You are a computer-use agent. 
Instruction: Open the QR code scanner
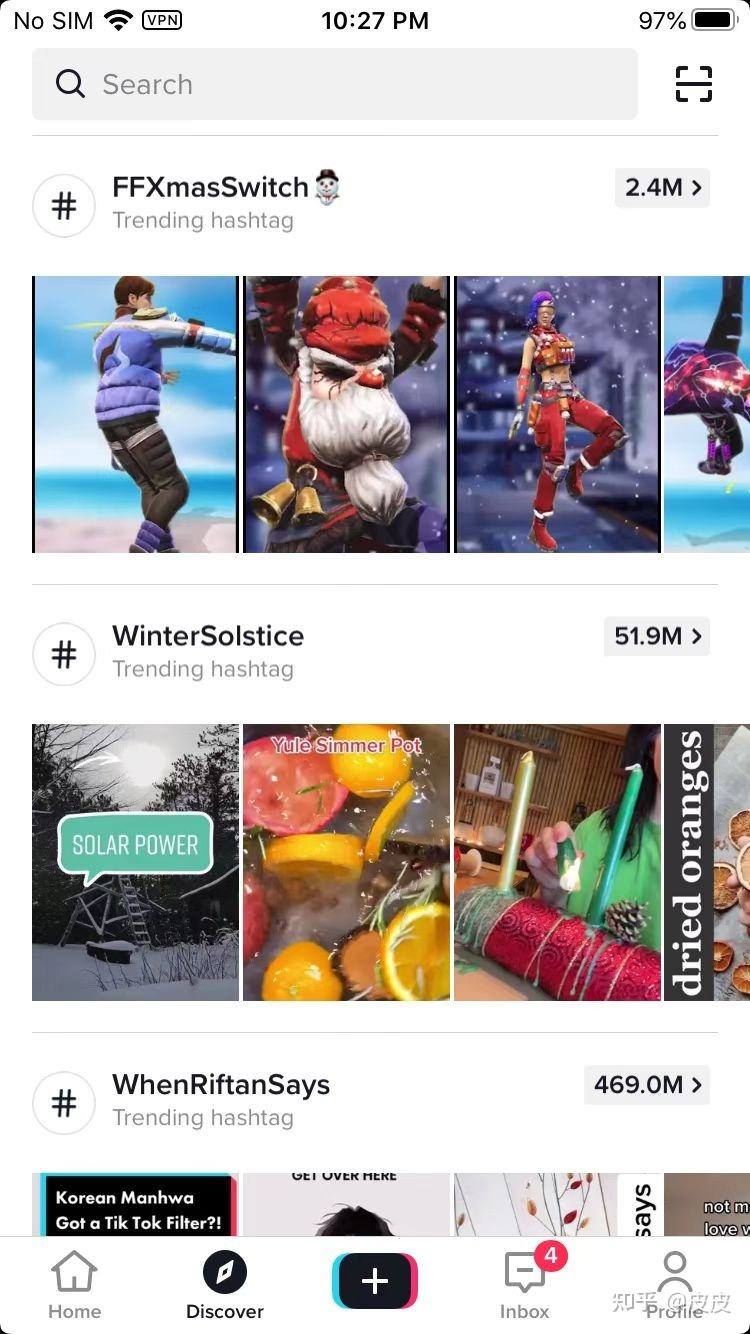coord(693,85)
